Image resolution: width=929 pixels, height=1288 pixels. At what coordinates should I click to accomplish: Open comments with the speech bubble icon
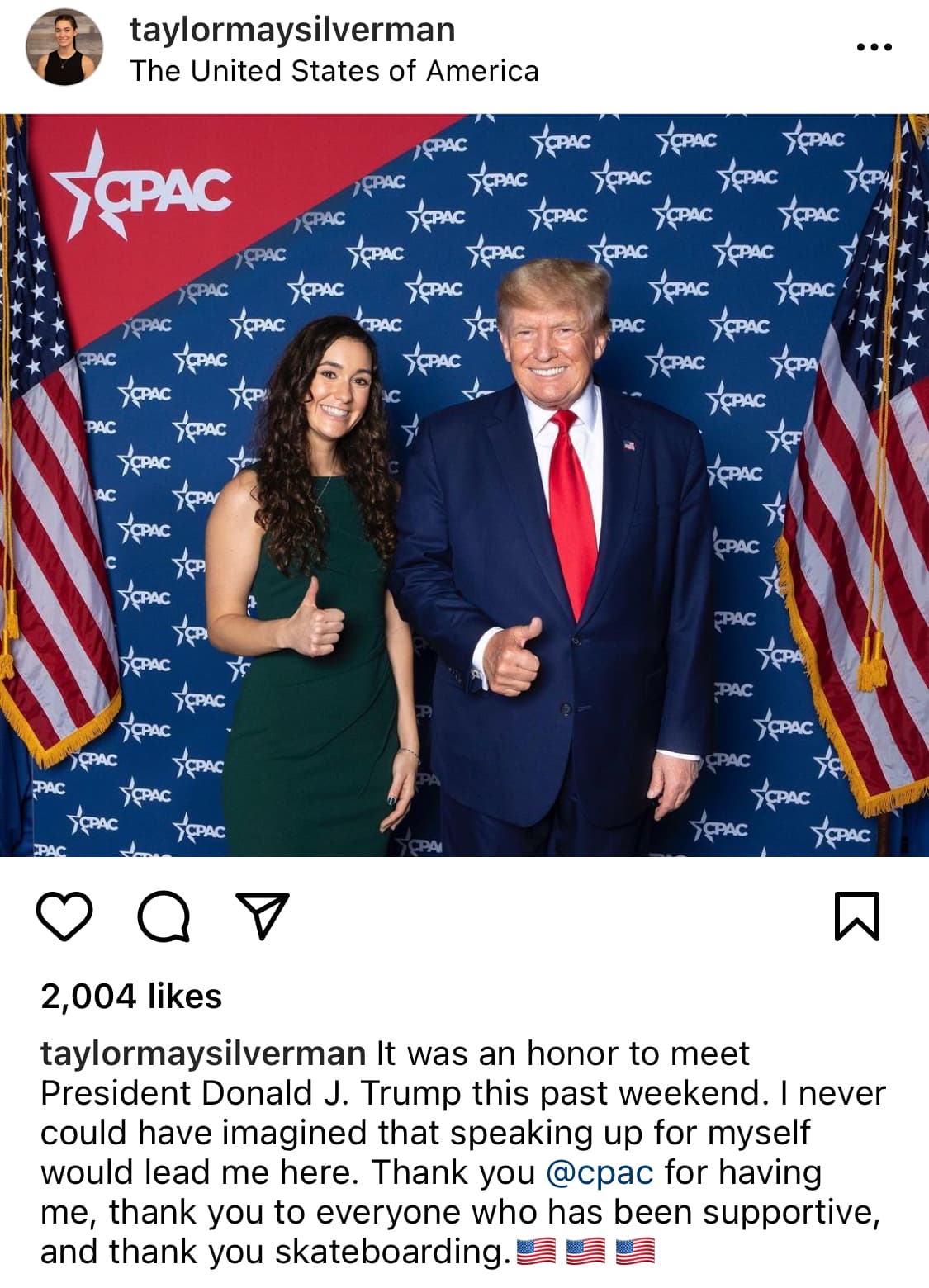pyautogui.click(x=164, y=916)
